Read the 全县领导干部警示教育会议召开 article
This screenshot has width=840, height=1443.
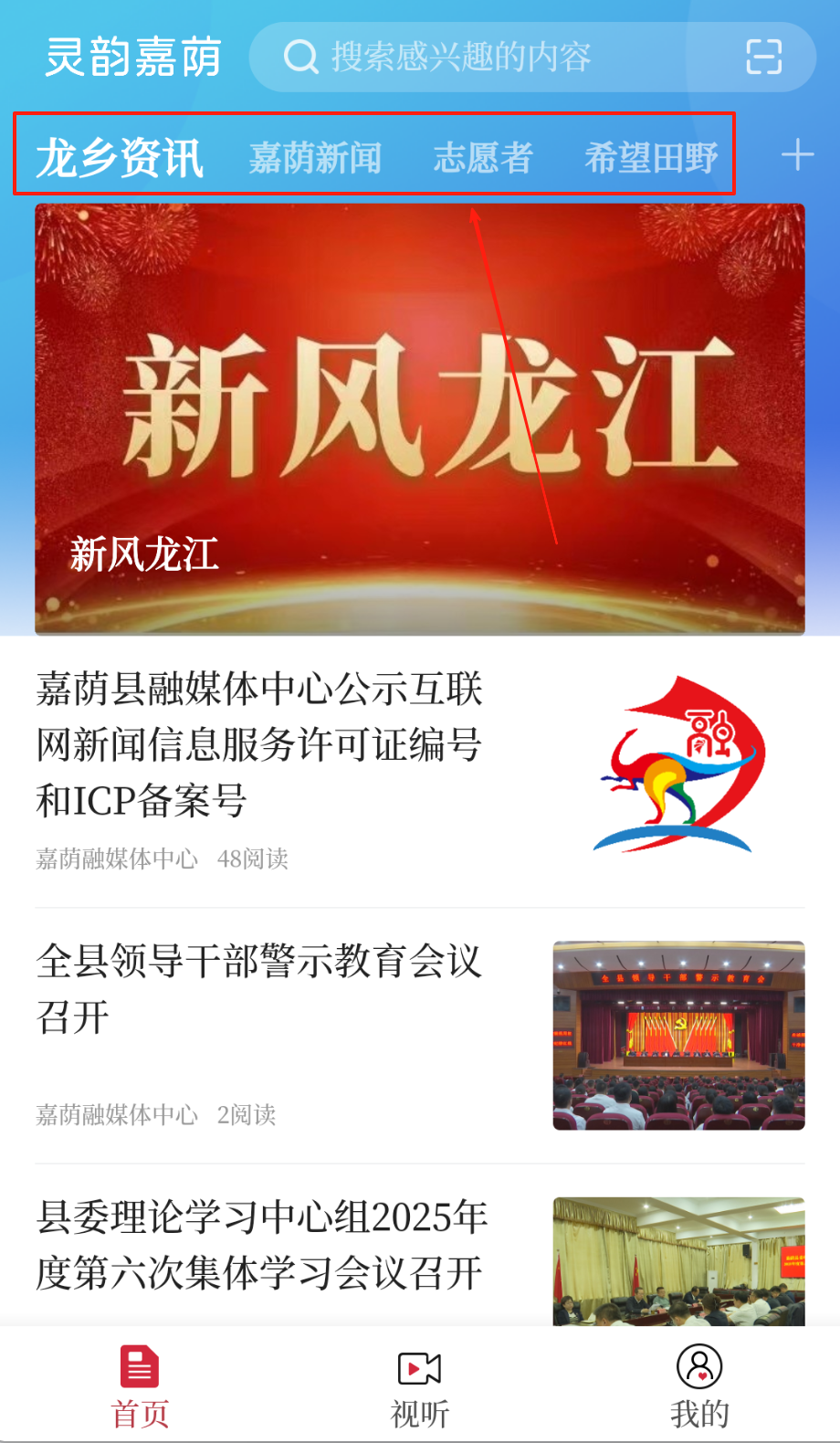259,988
